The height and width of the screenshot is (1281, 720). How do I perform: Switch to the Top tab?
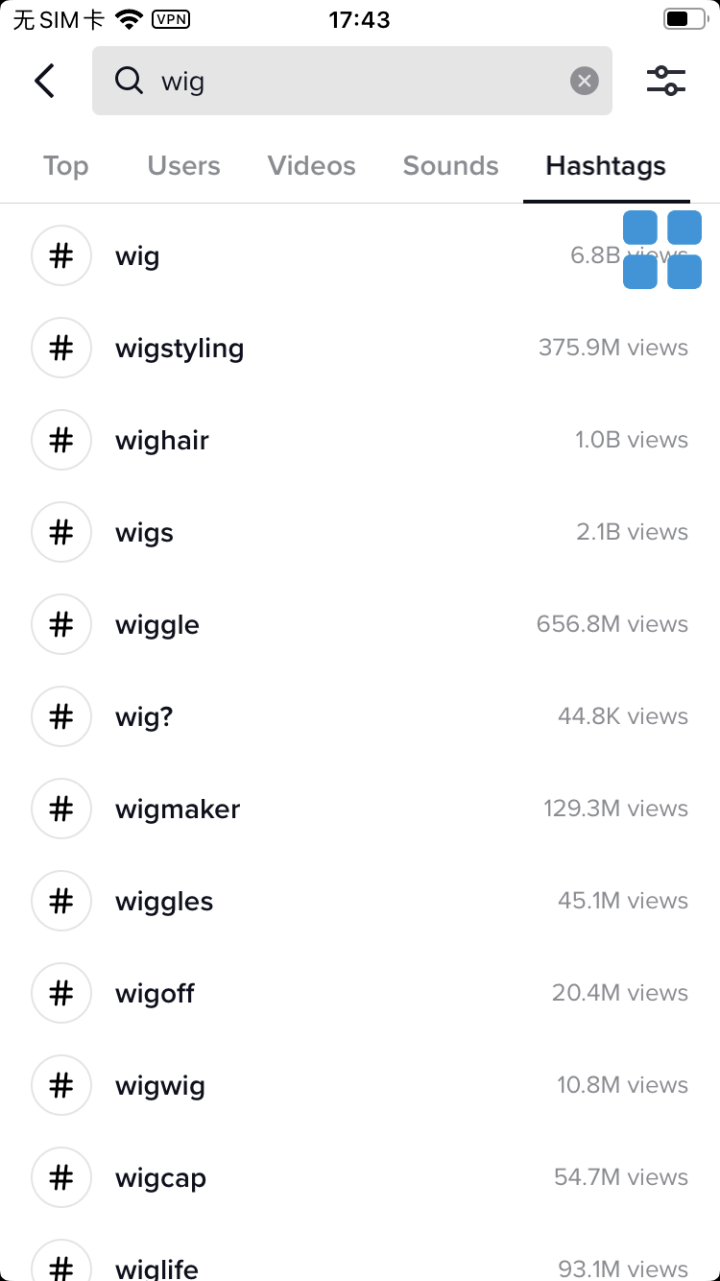[x=66, y=166]
